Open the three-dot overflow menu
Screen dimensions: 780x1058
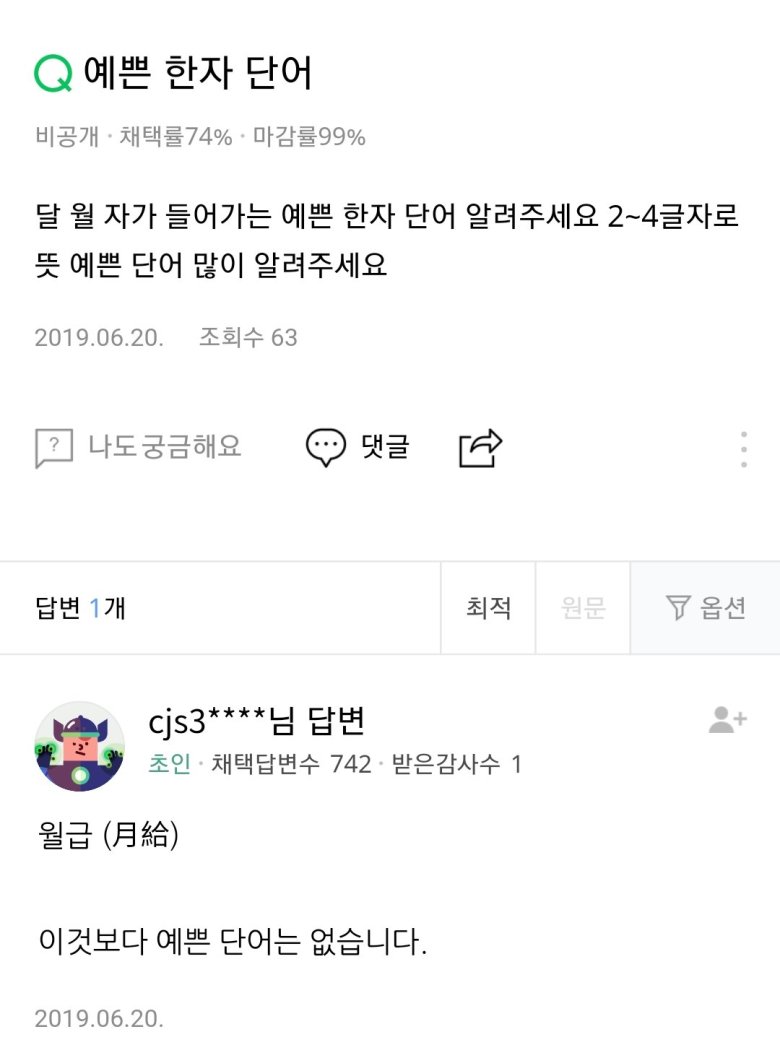[744, 450]
